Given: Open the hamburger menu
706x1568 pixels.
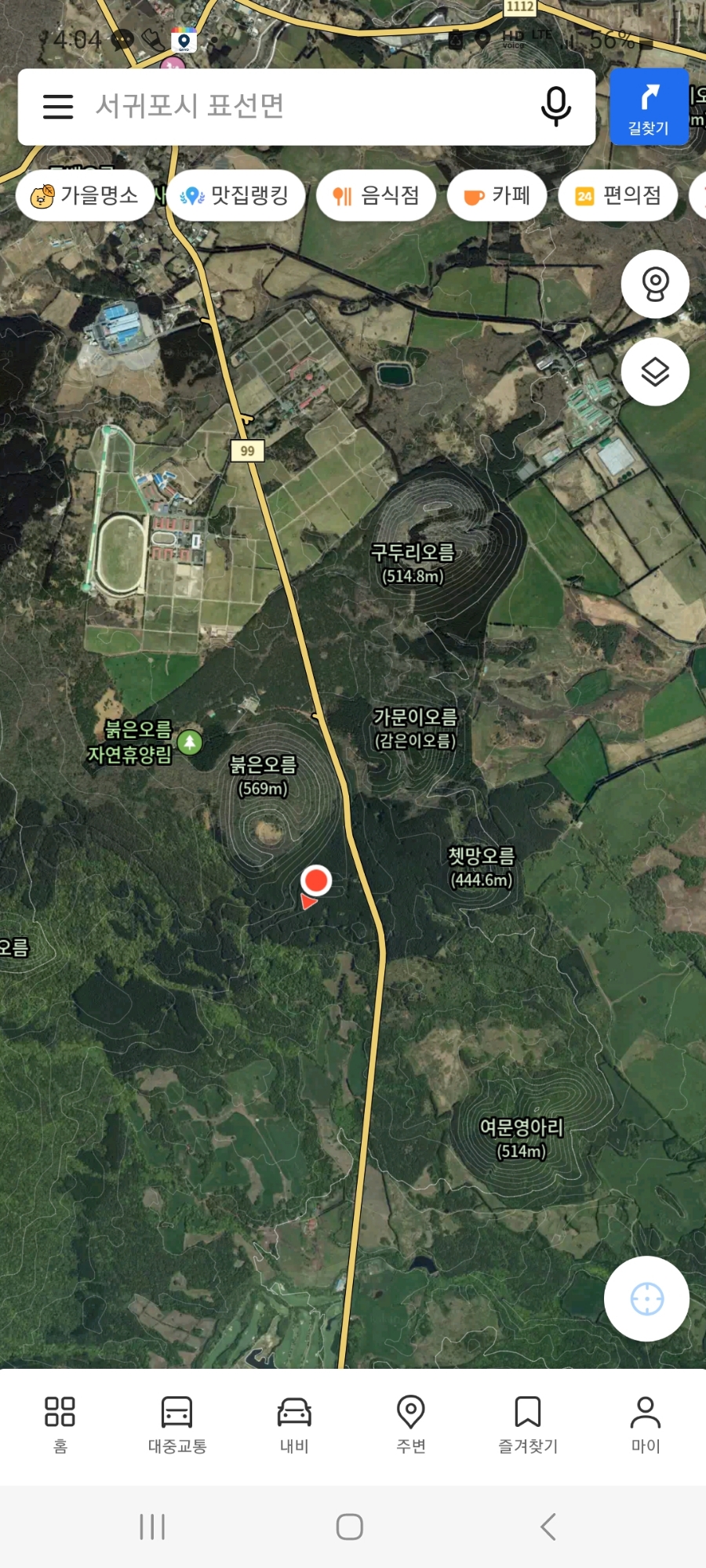Looking at the screenshot, I should [58, 107].
